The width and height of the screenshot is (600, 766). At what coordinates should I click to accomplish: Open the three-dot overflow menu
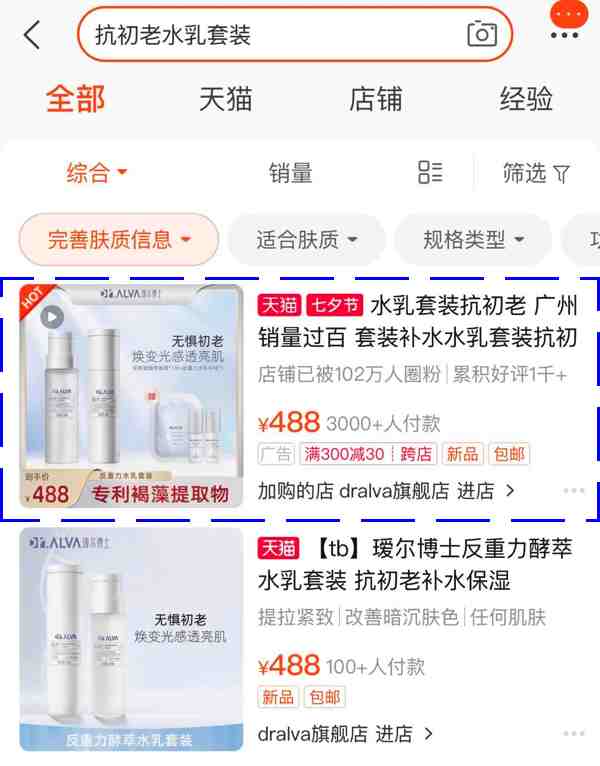point(564,35)
